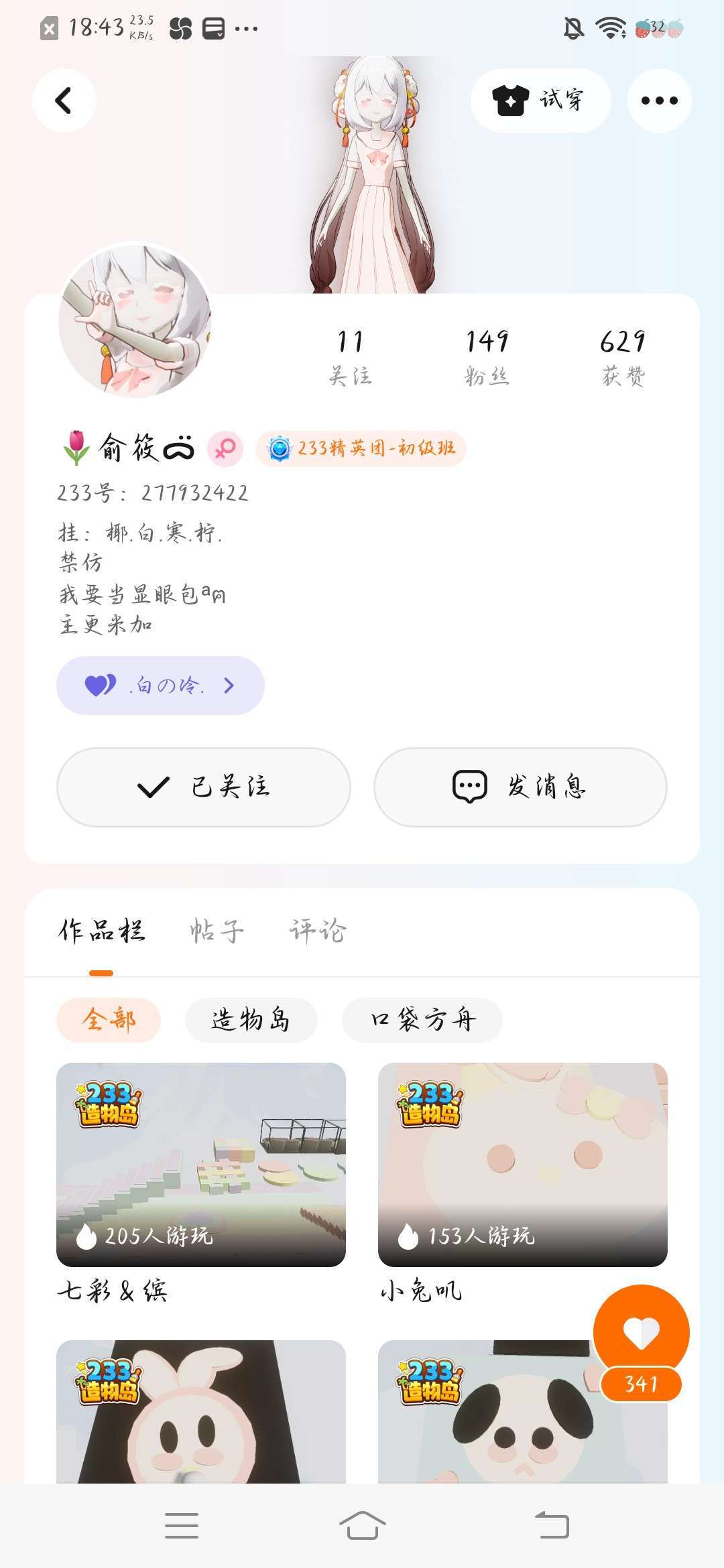
Task: Open the 七彩&缤 work card
Action: click(201, 1165)
